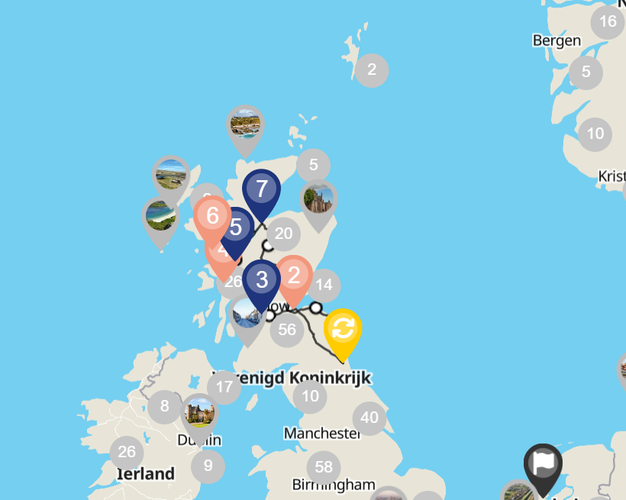626x500 pixels.
Task: Select the dark blue marker numbered 7
Action: point(262,189)
